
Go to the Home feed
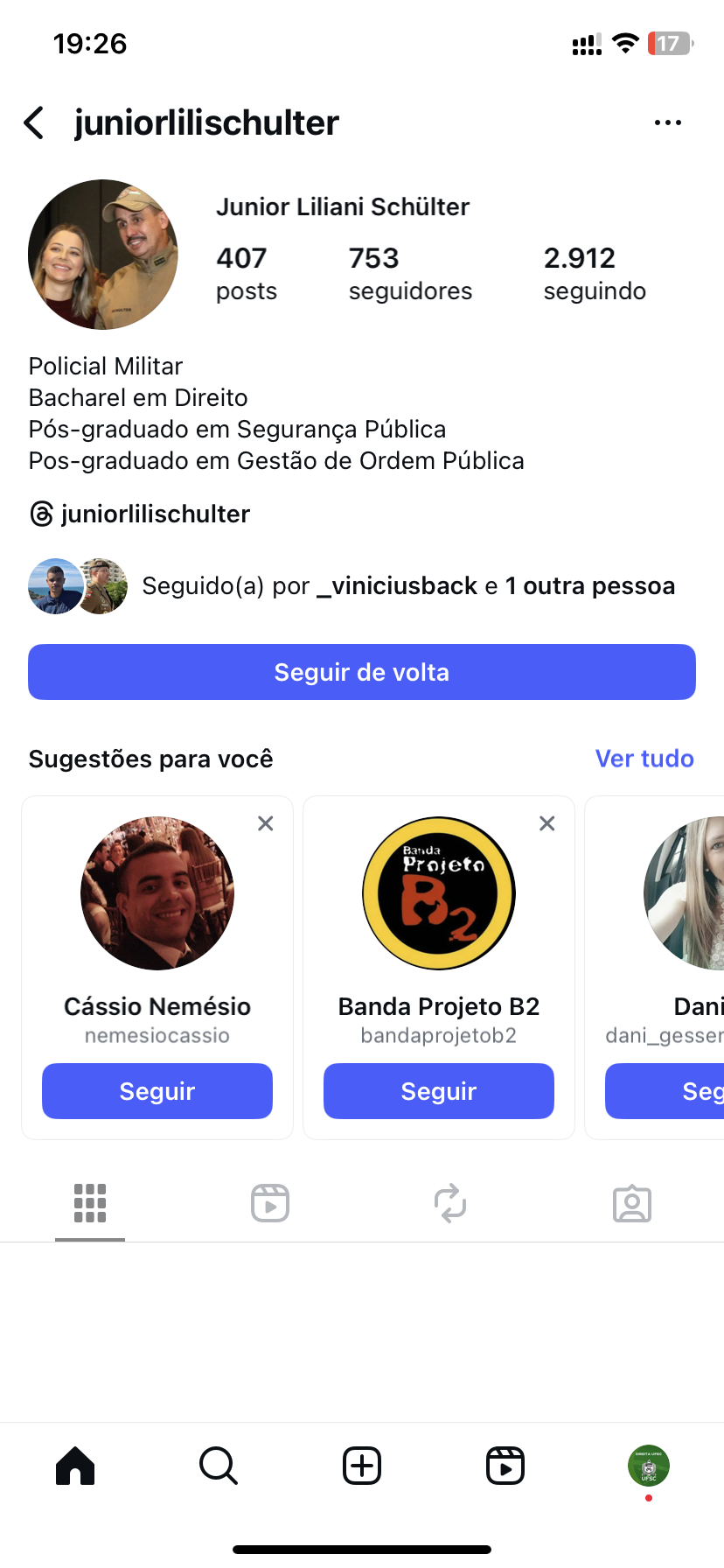(x=75, y=1466)
